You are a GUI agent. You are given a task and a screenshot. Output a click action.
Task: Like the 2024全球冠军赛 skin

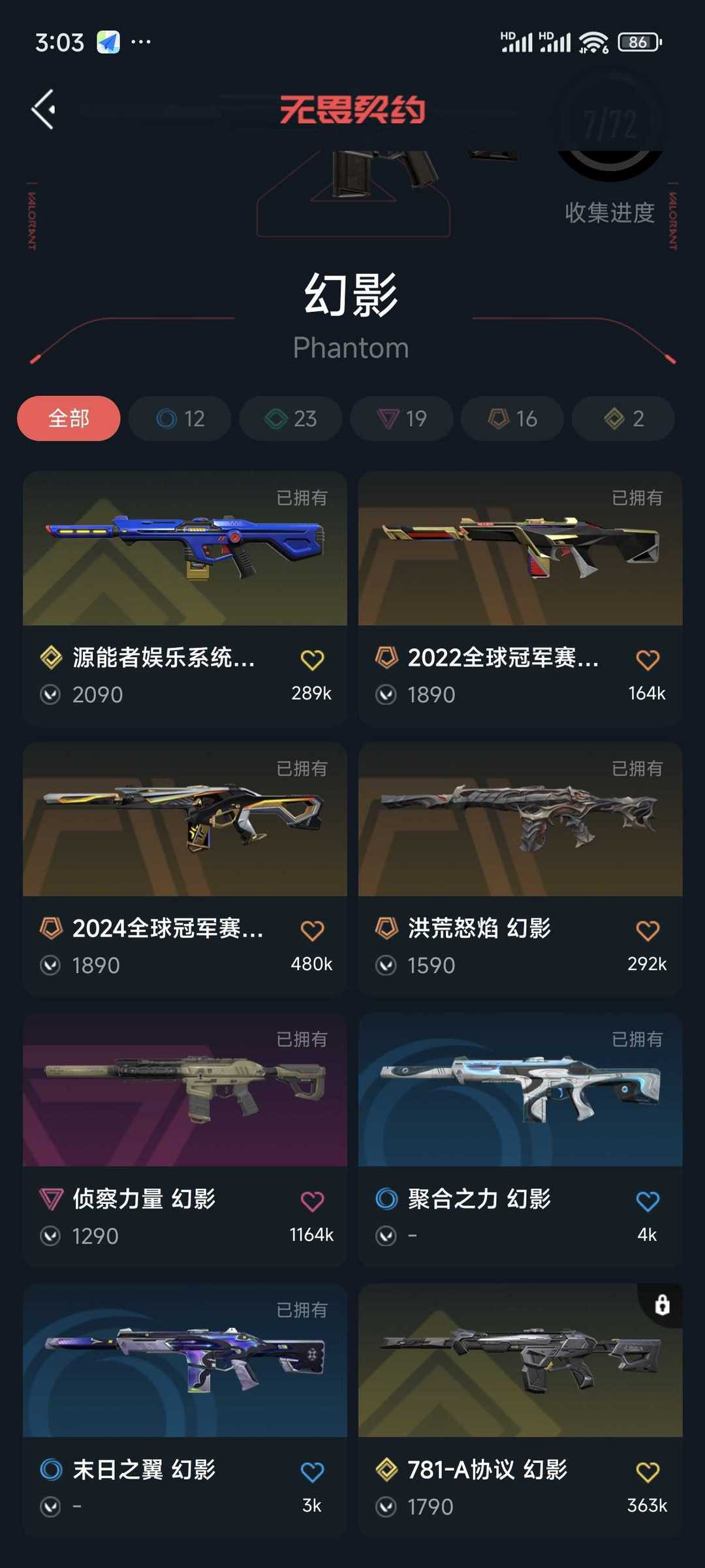(312, 930)
